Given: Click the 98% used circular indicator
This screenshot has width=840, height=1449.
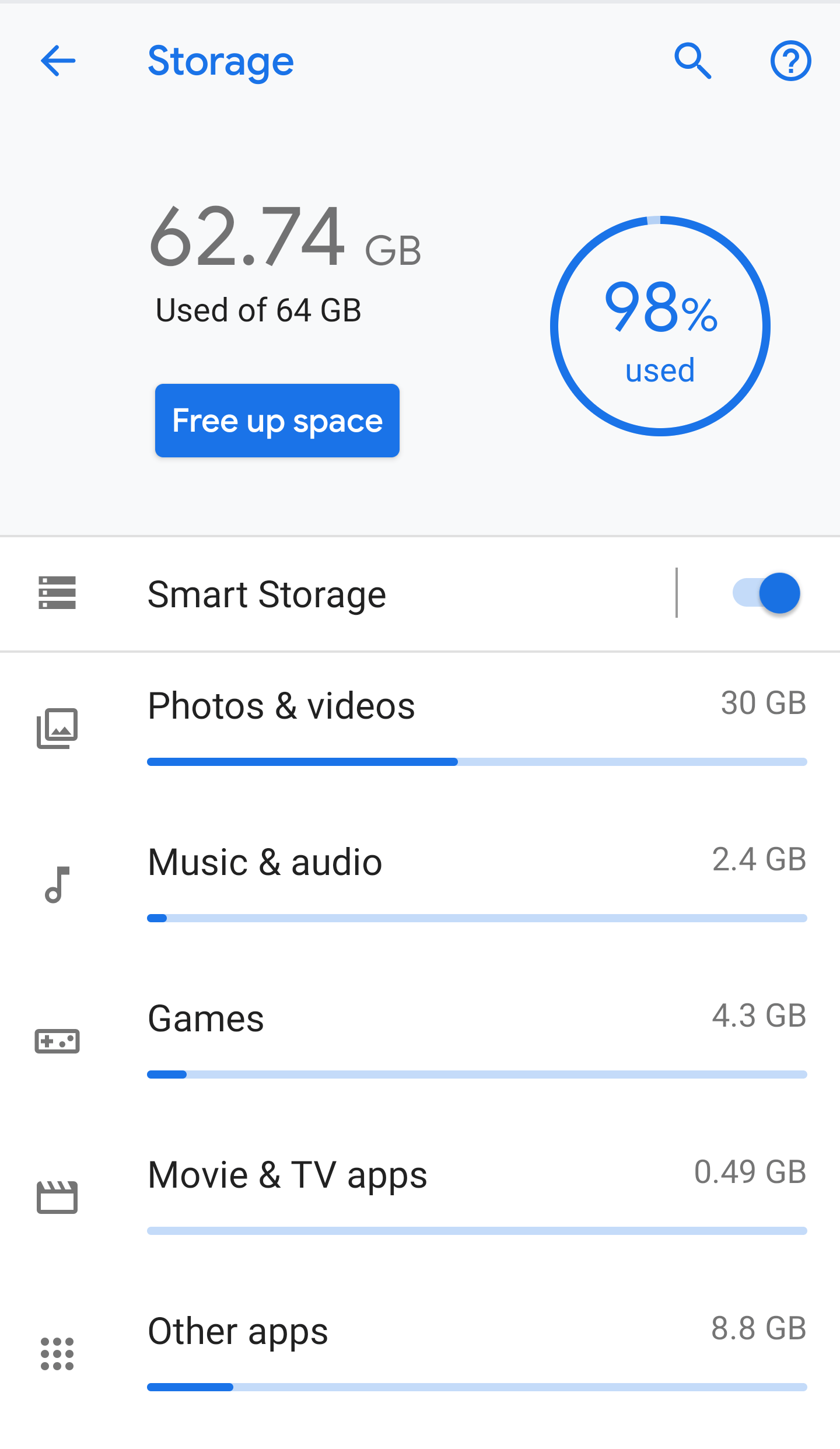Looking at the screenshot, I should (659, 325).
